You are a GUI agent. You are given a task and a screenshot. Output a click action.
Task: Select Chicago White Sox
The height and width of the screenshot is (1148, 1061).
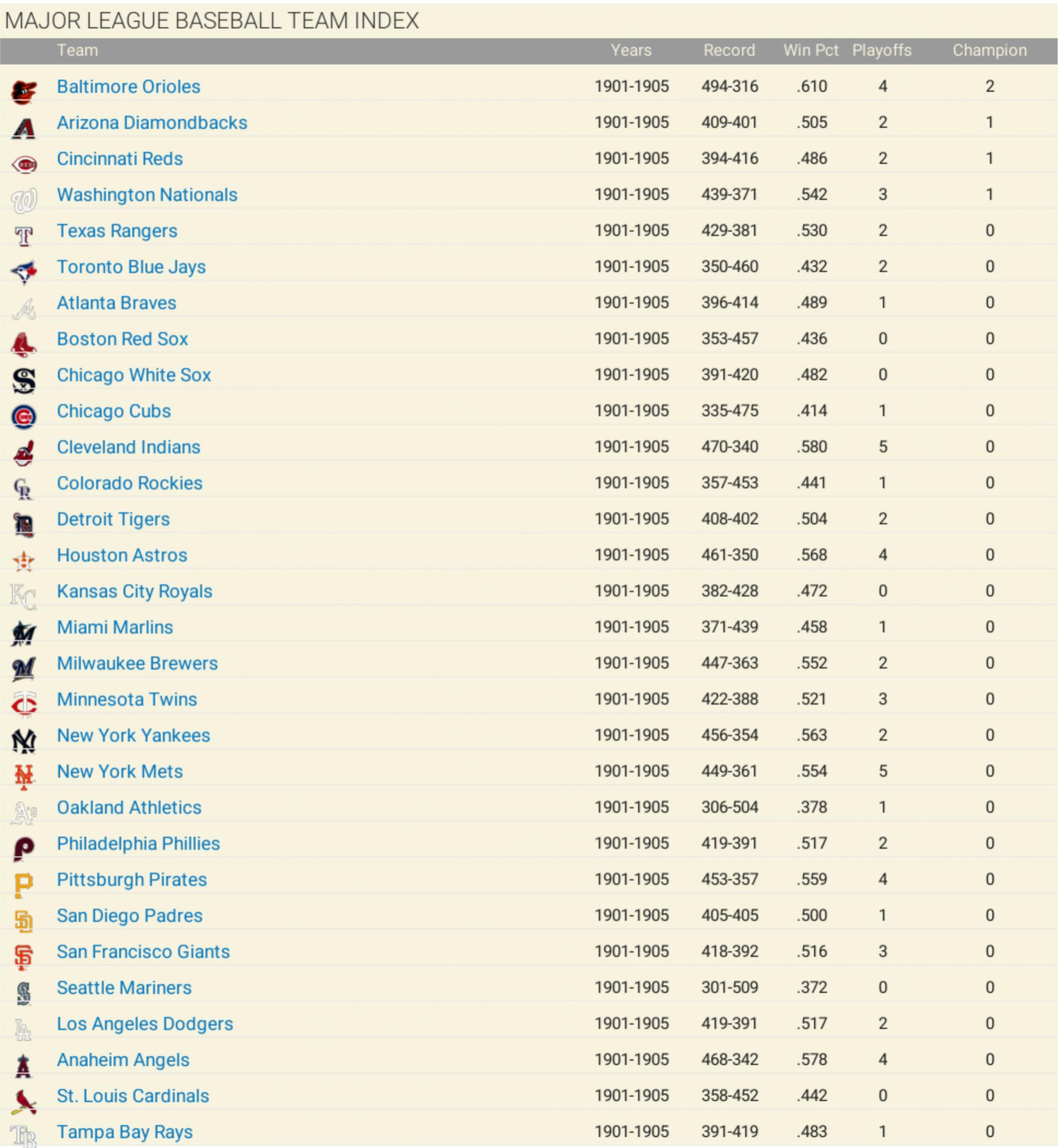(x=134, y=375)
